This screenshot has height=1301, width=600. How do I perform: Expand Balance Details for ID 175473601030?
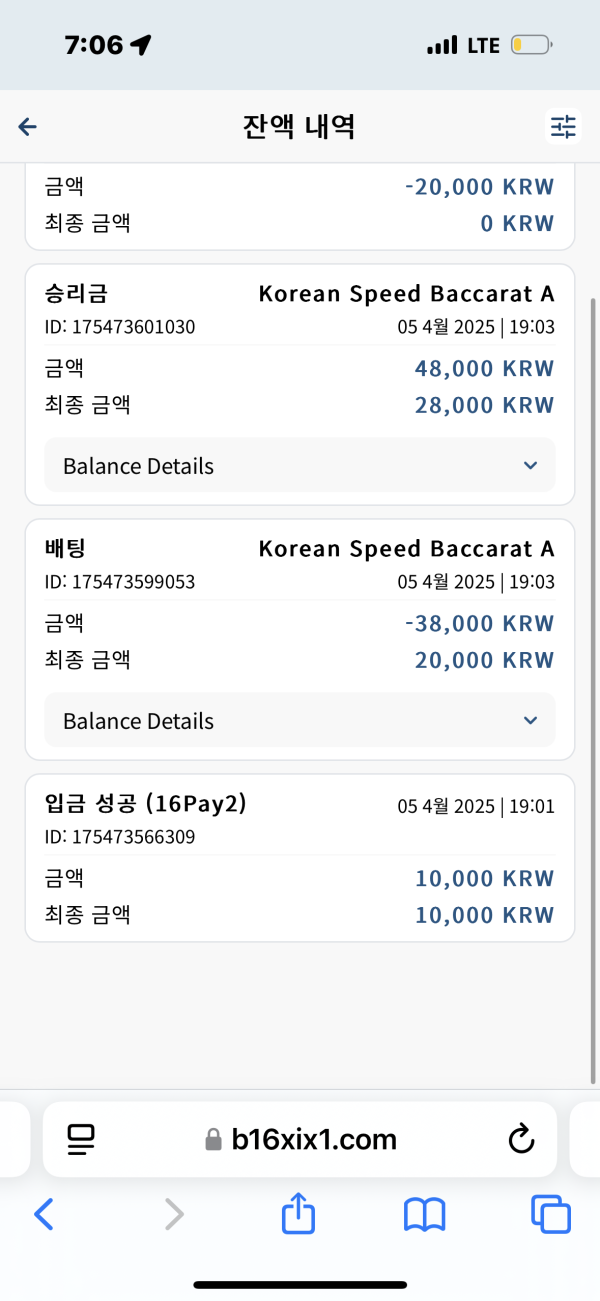click(x=300, y=466)
